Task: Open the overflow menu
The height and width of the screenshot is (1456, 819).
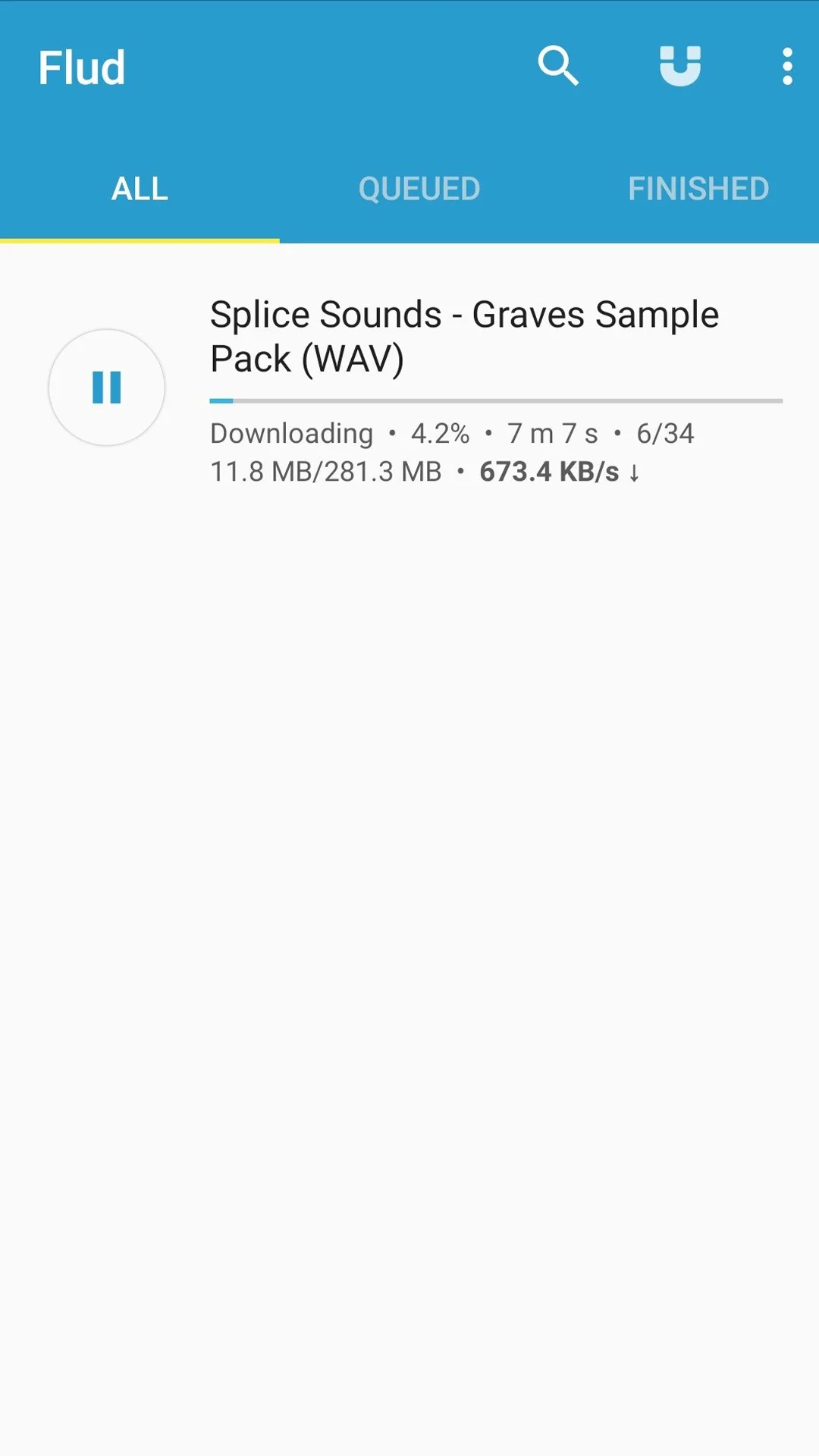Action: click(787, 67)
